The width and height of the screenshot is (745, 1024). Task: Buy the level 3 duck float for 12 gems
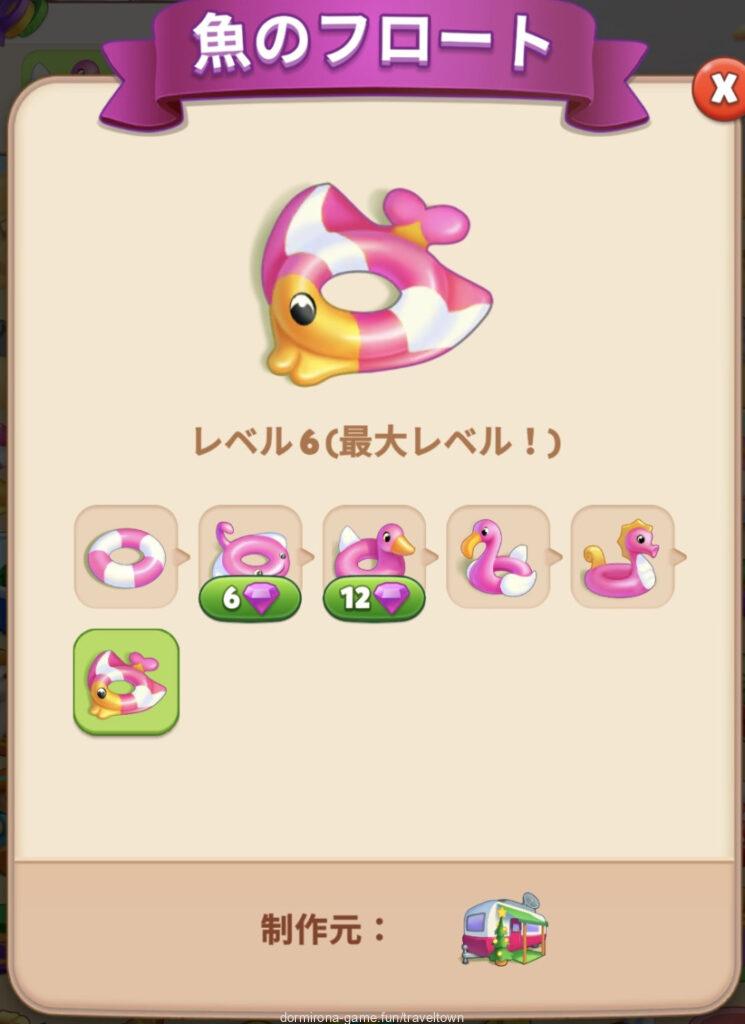(374, 599)
